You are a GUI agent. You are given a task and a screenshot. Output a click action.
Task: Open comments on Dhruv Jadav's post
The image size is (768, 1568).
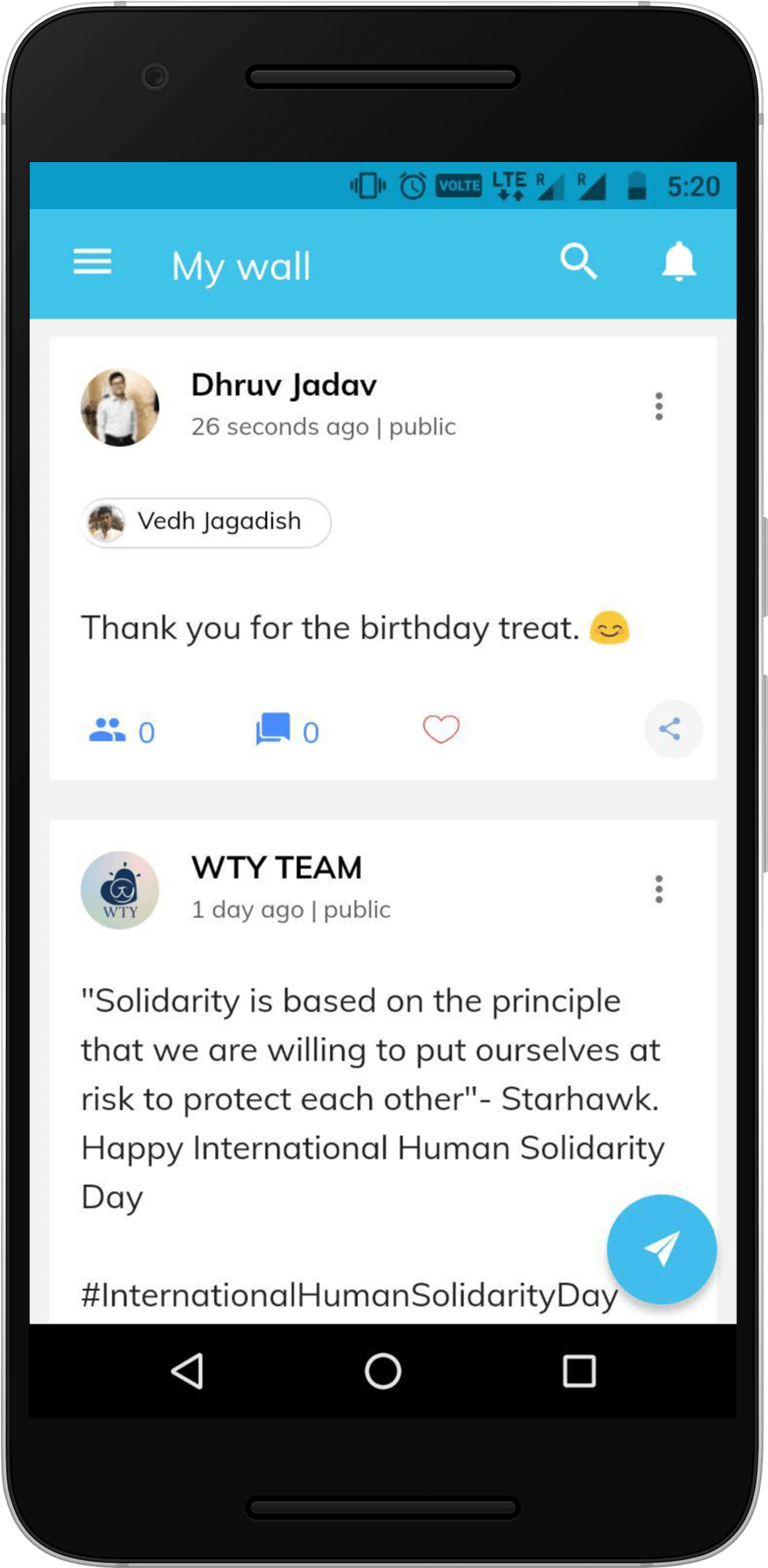(286, 730)
